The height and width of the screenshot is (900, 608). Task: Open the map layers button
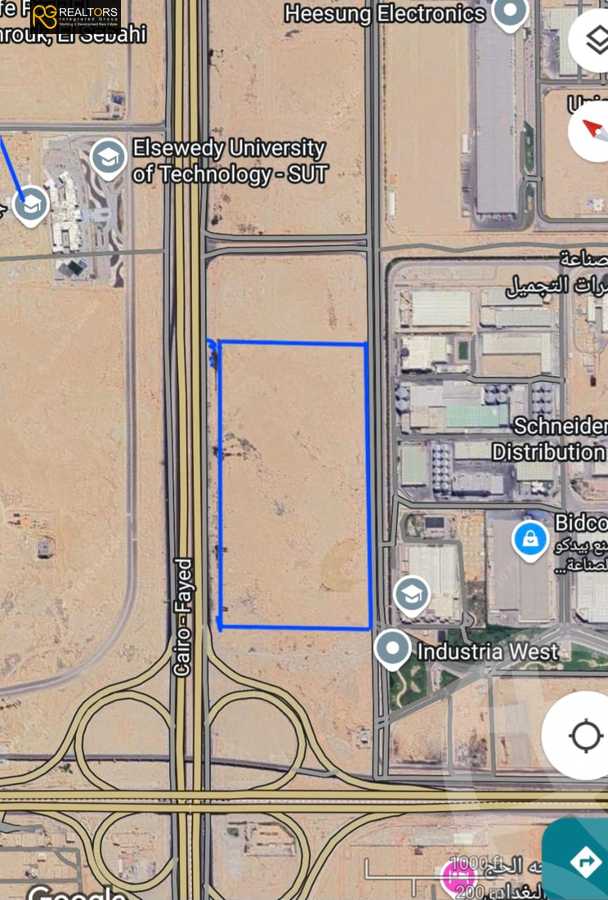click(x=595, y=40)
